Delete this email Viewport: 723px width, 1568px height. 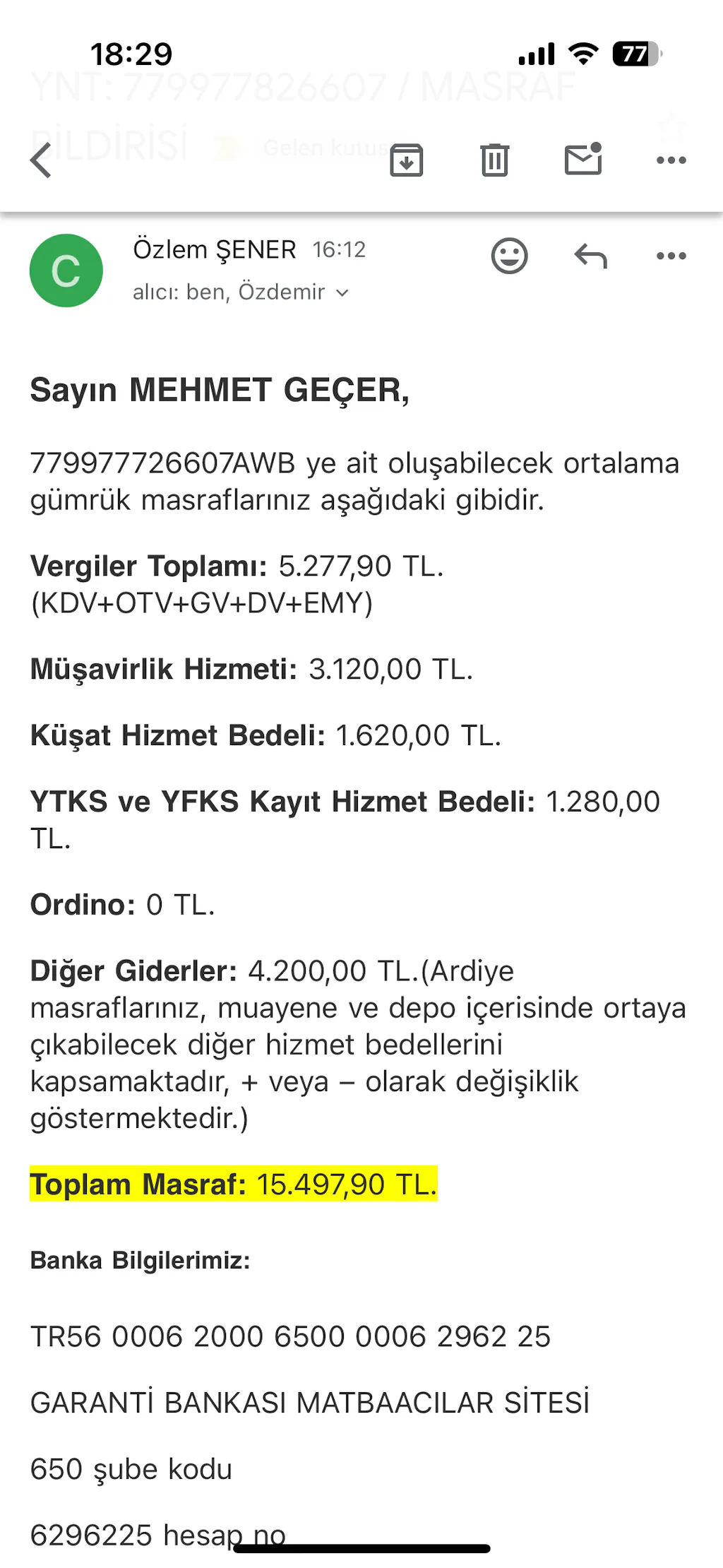tap(494, 160)
